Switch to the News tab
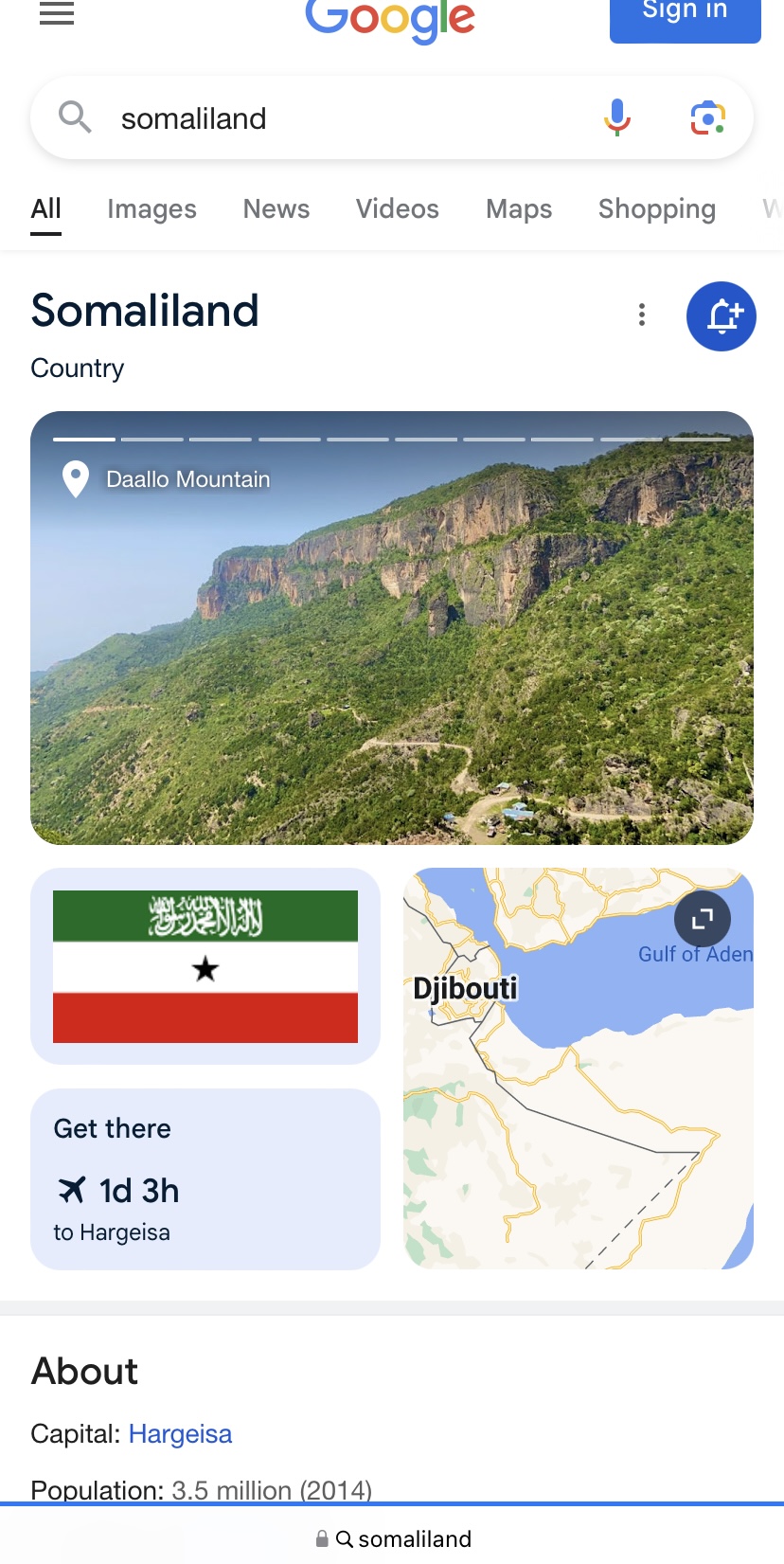The image size is (784, 1564). point(276,209)
